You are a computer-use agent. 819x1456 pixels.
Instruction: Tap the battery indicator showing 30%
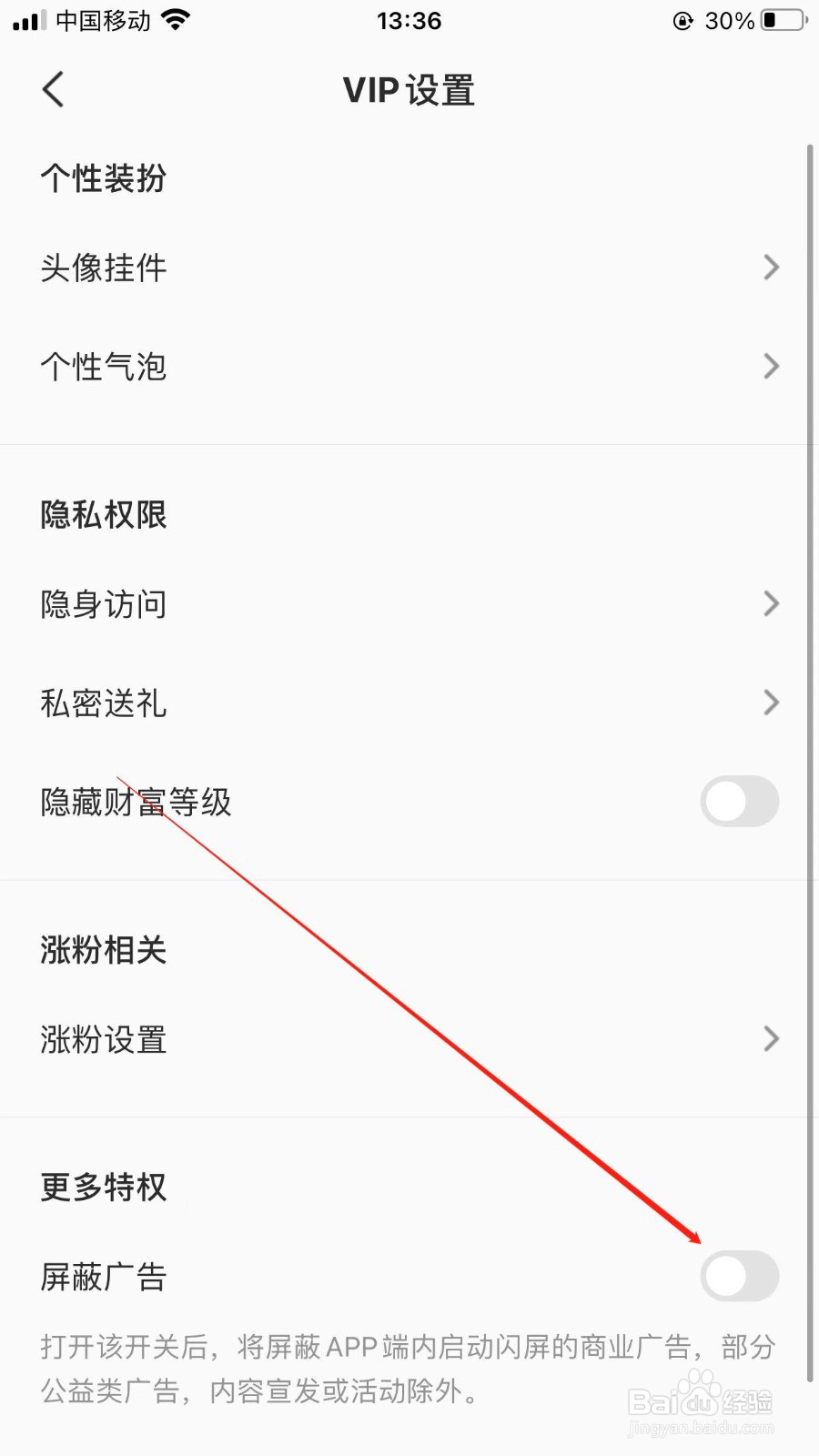778,21
